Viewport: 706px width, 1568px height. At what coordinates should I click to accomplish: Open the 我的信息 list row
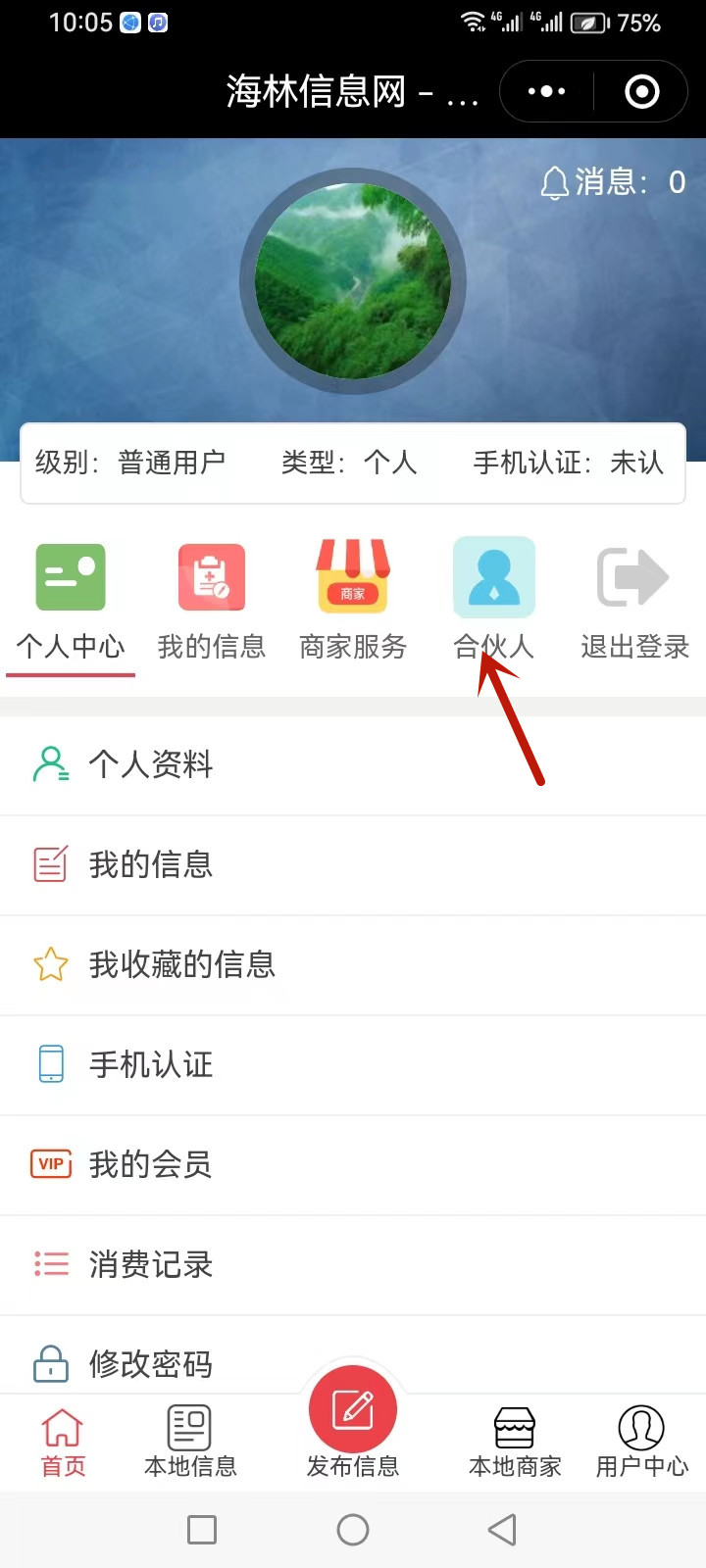(x=353, y=865)
